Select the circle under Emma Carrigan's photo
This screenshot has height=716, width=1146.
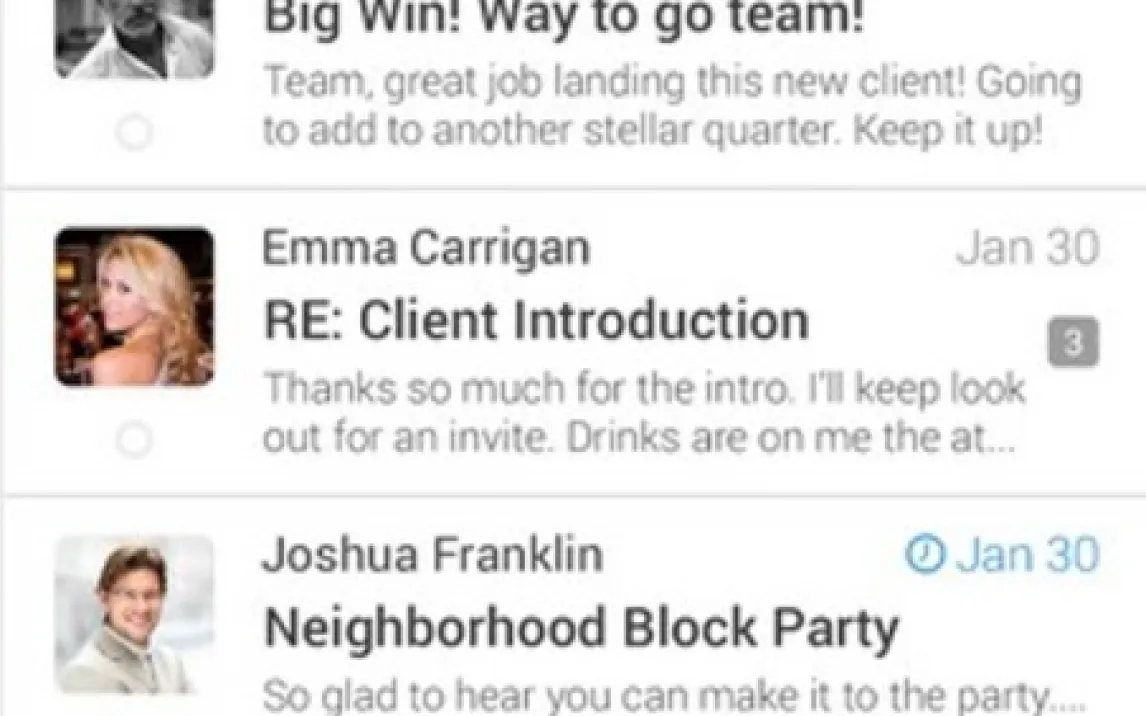coord(134,439)
